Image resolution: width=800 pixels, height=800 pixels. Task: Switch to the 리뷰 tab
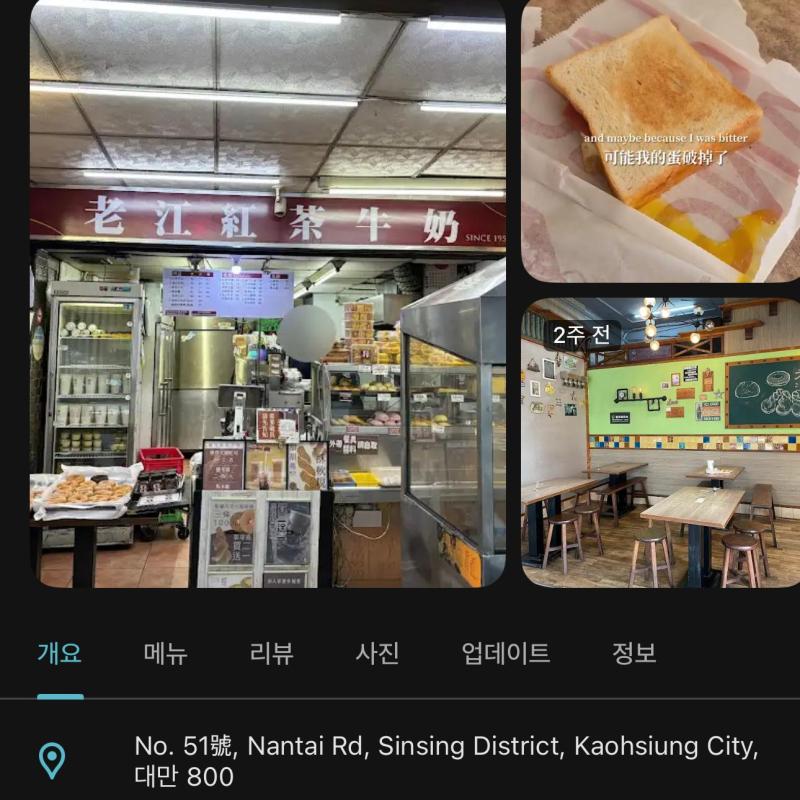click(271, 654)
